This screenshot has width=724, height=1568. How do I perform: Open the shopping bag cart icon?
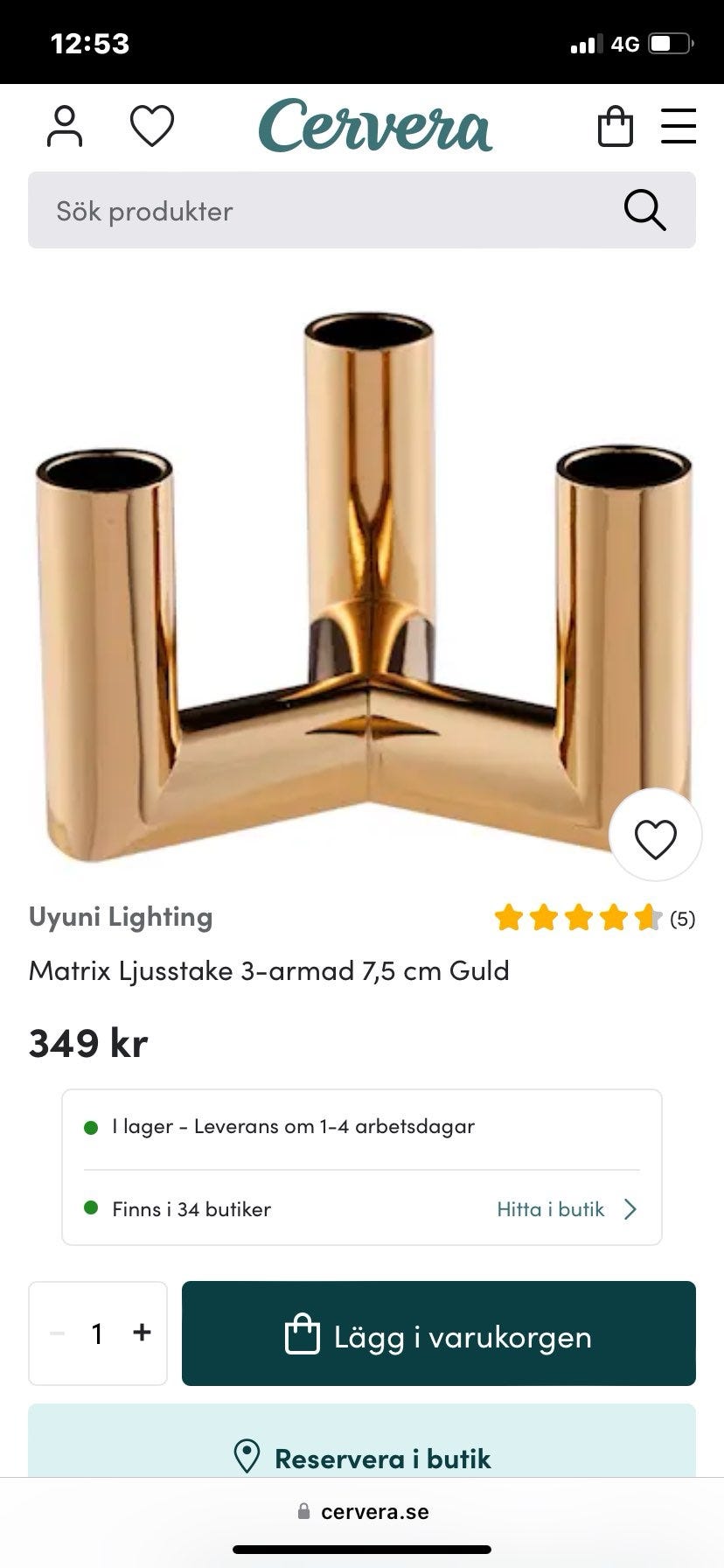pyautogui.click(x=616, y=126)
